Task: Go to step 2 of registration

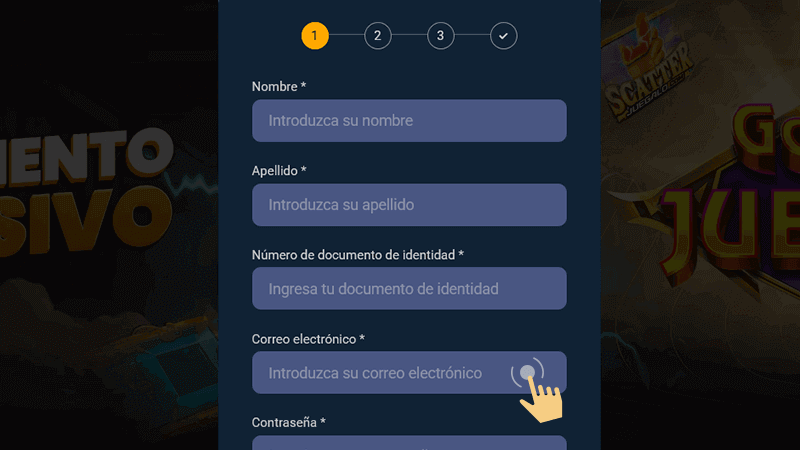Action: click(x=377, y=36)
